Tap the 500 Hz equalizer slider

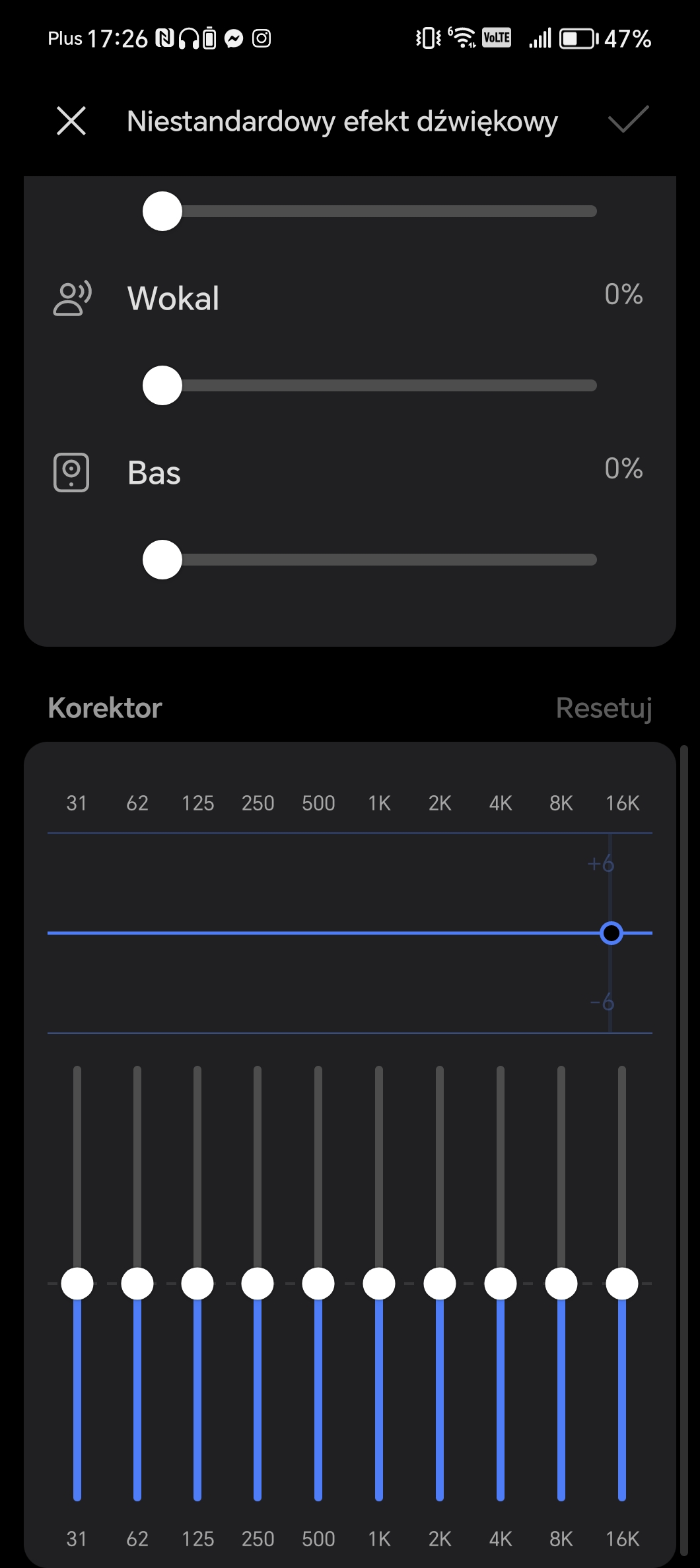tap(318, 1284)
